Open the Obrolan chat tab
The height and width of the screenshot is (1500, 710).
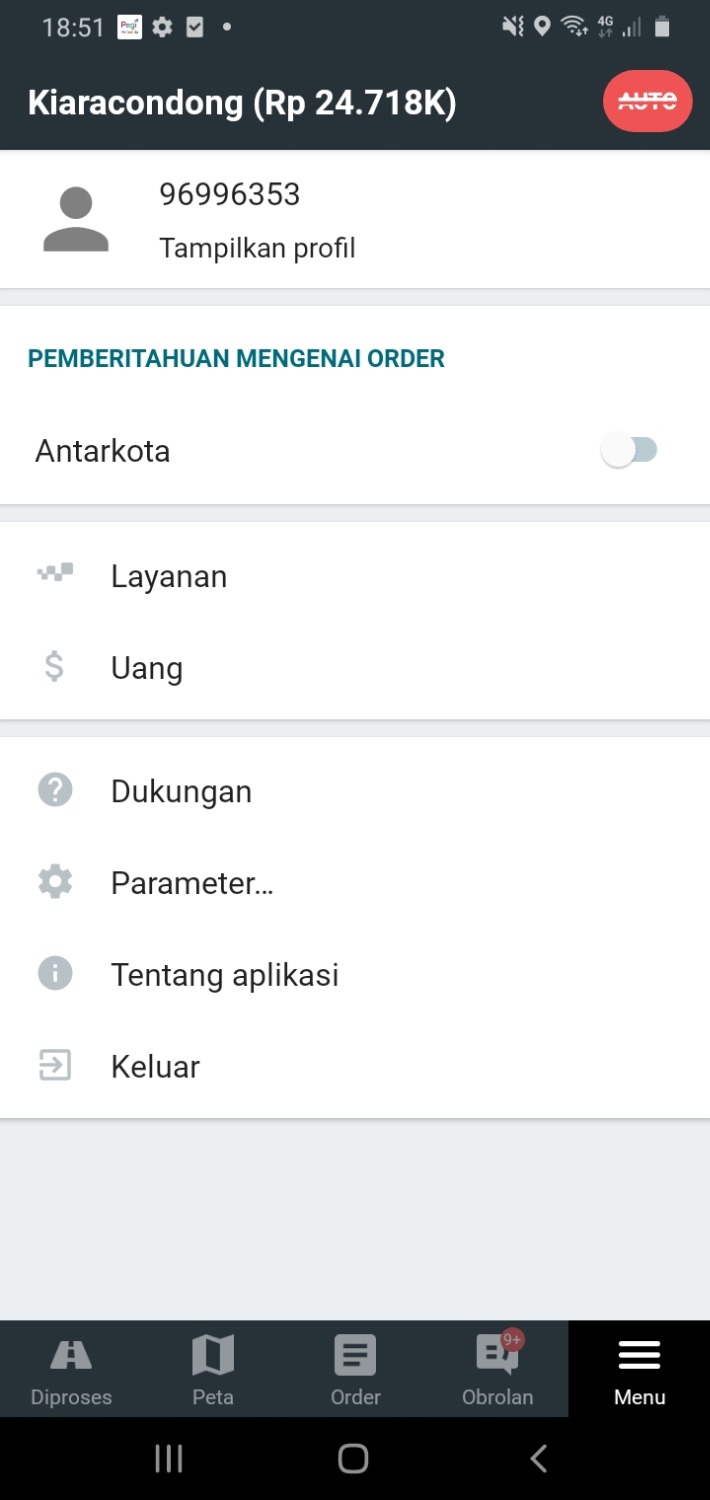coord(497,1370)
